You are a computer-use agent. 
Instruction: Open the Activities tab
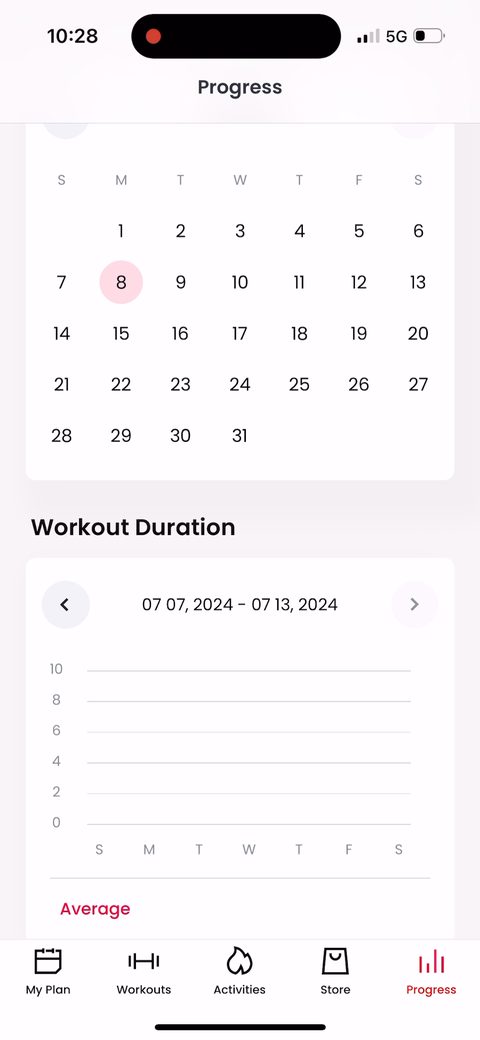tap(239, 971)
